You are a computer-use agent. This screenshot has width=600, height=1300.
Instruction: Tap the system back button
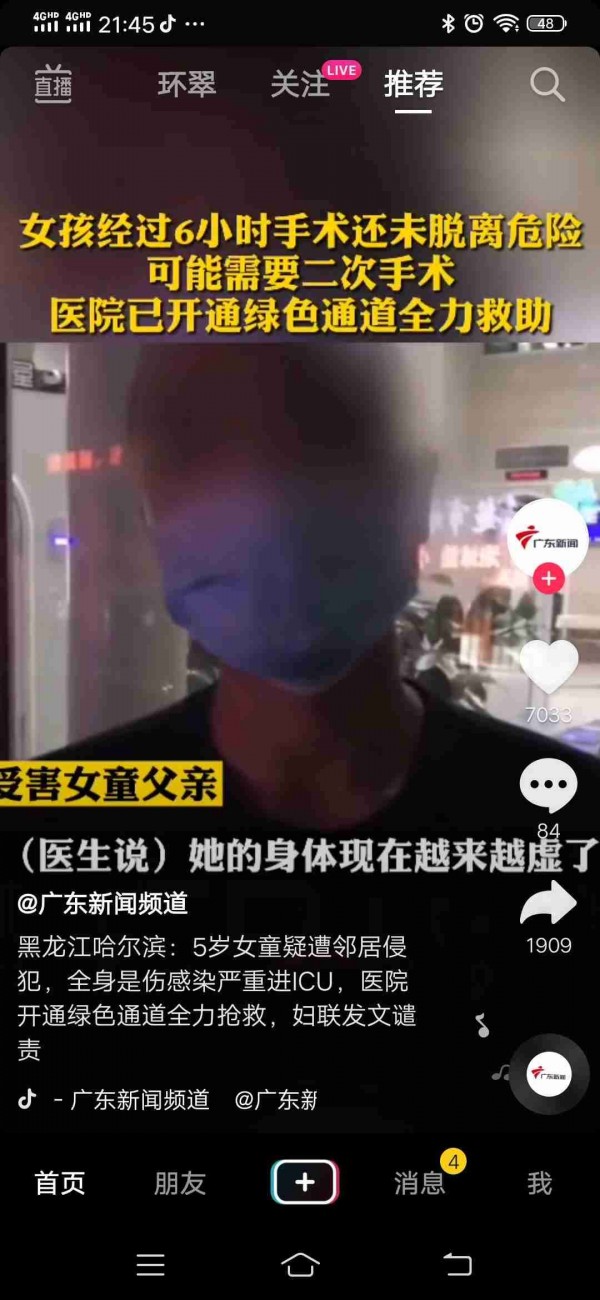tap(457, 1265)
